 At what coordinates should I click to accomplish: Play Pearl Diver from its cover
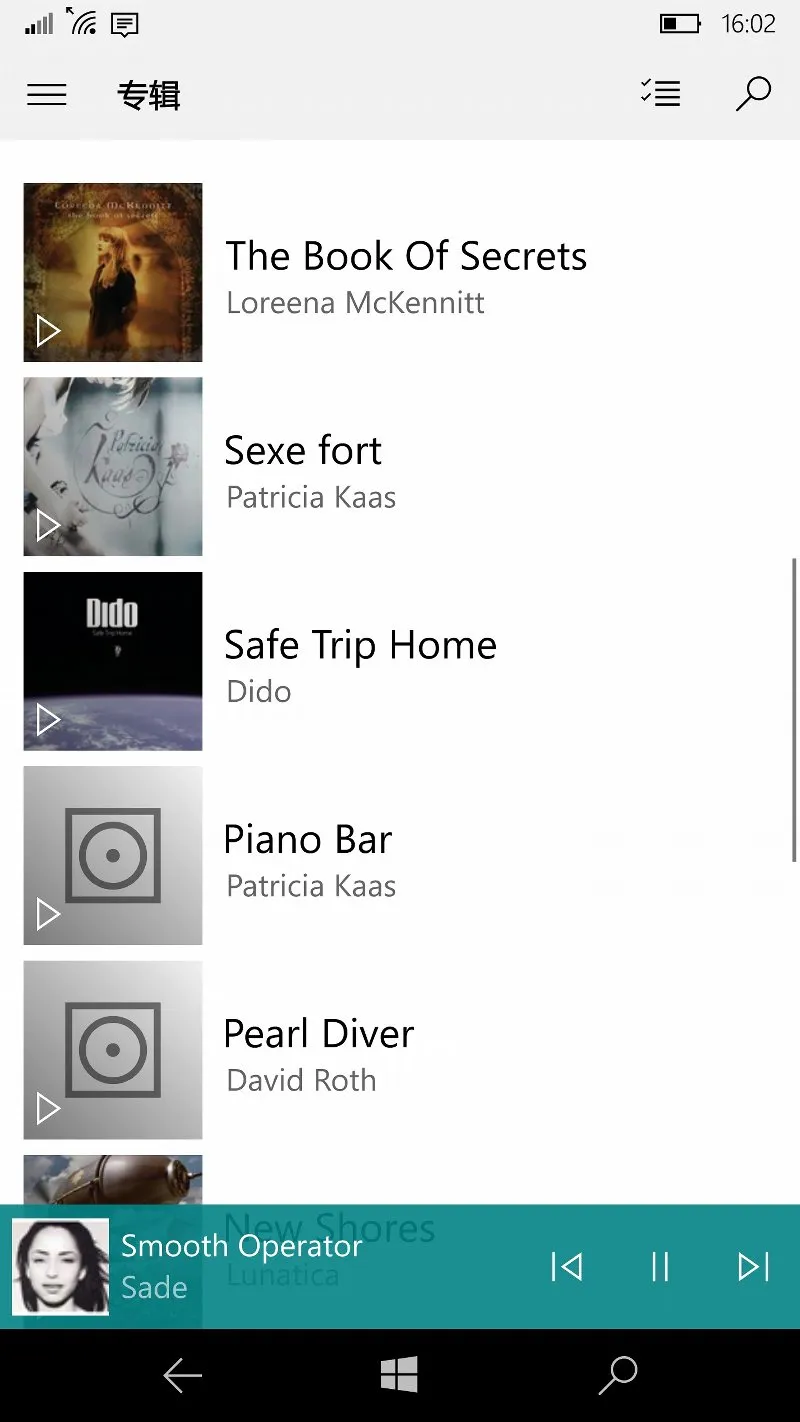pyautogui.click(x=48, y=1108)
